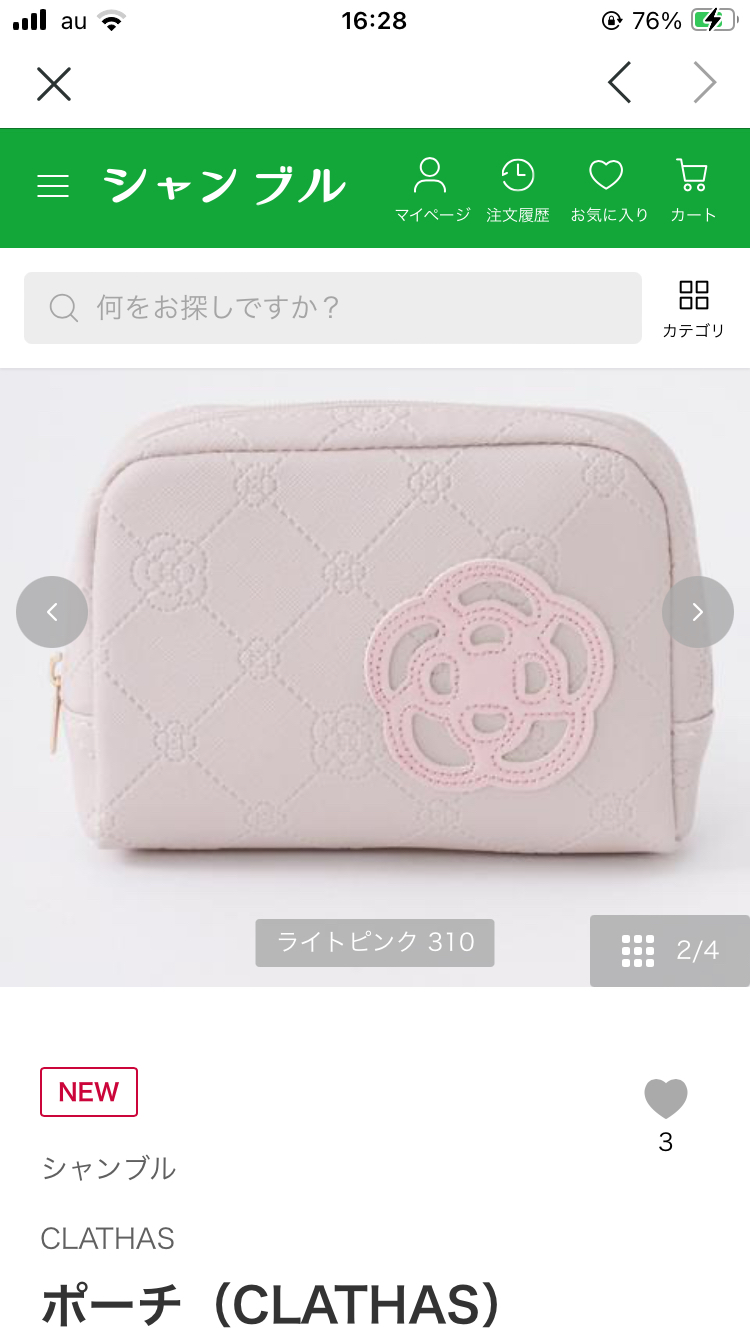
Task: Browse by カテゴリ
Action: tap(693, 308)
